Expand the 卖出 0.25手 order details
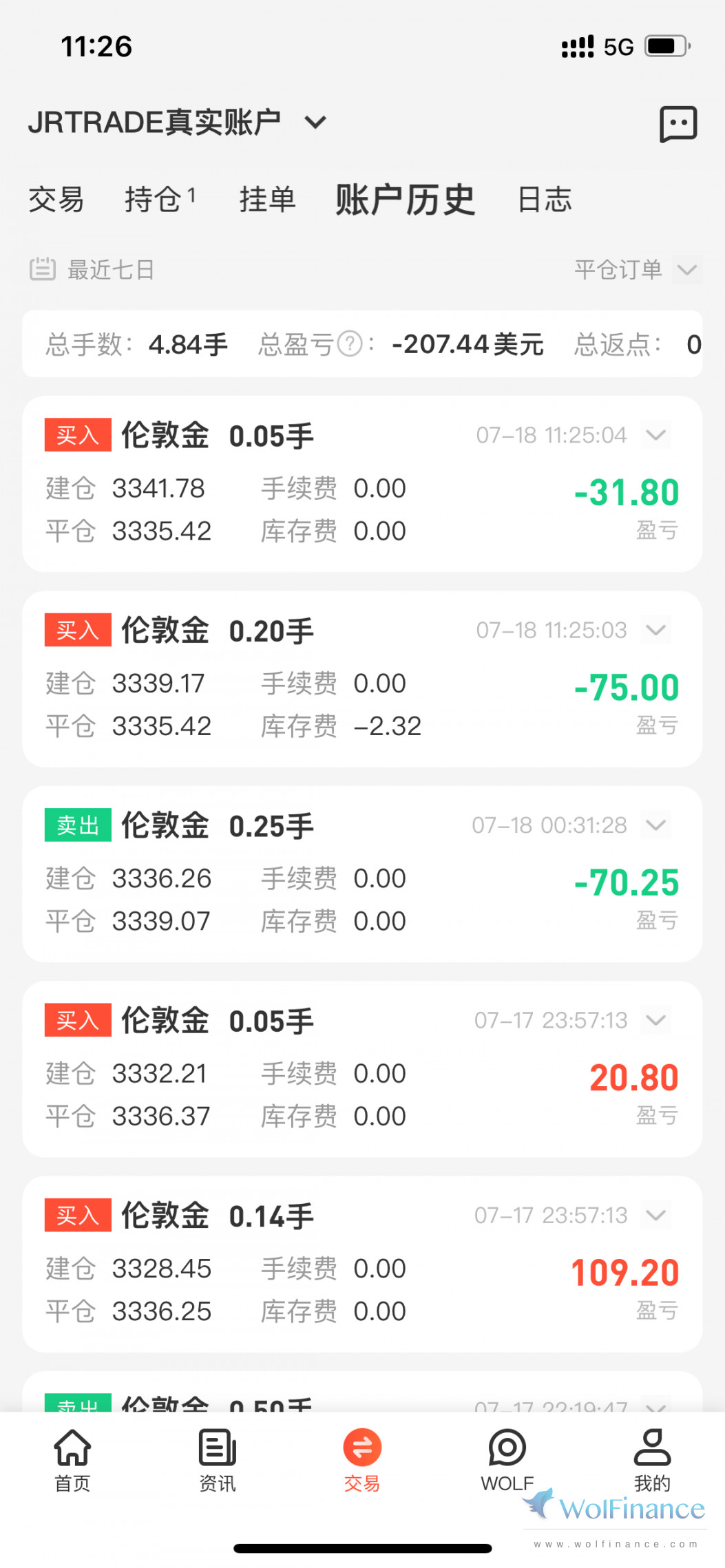This screenshot has height=1568, width=725. coord(655,825)
